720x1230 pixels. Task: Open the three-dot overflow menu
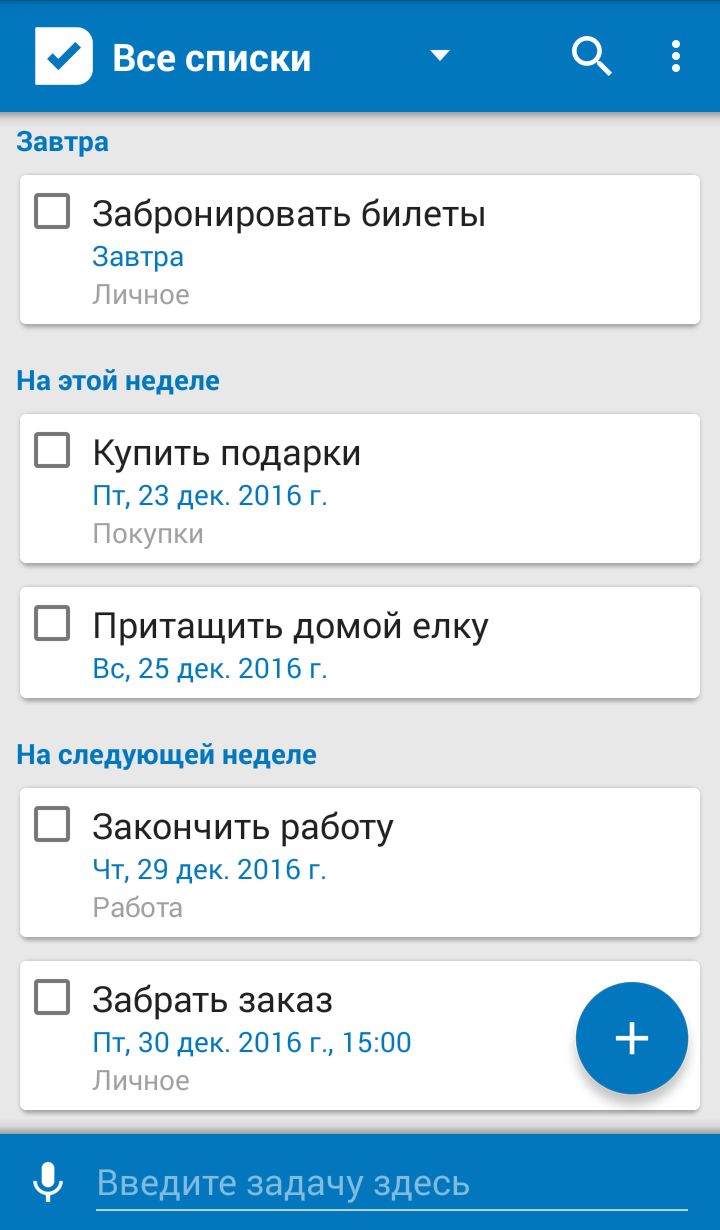point(676,57)
